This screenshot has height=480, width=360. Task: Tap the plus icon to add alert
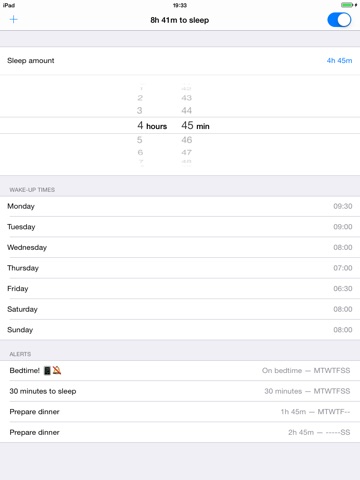(14, 20)
